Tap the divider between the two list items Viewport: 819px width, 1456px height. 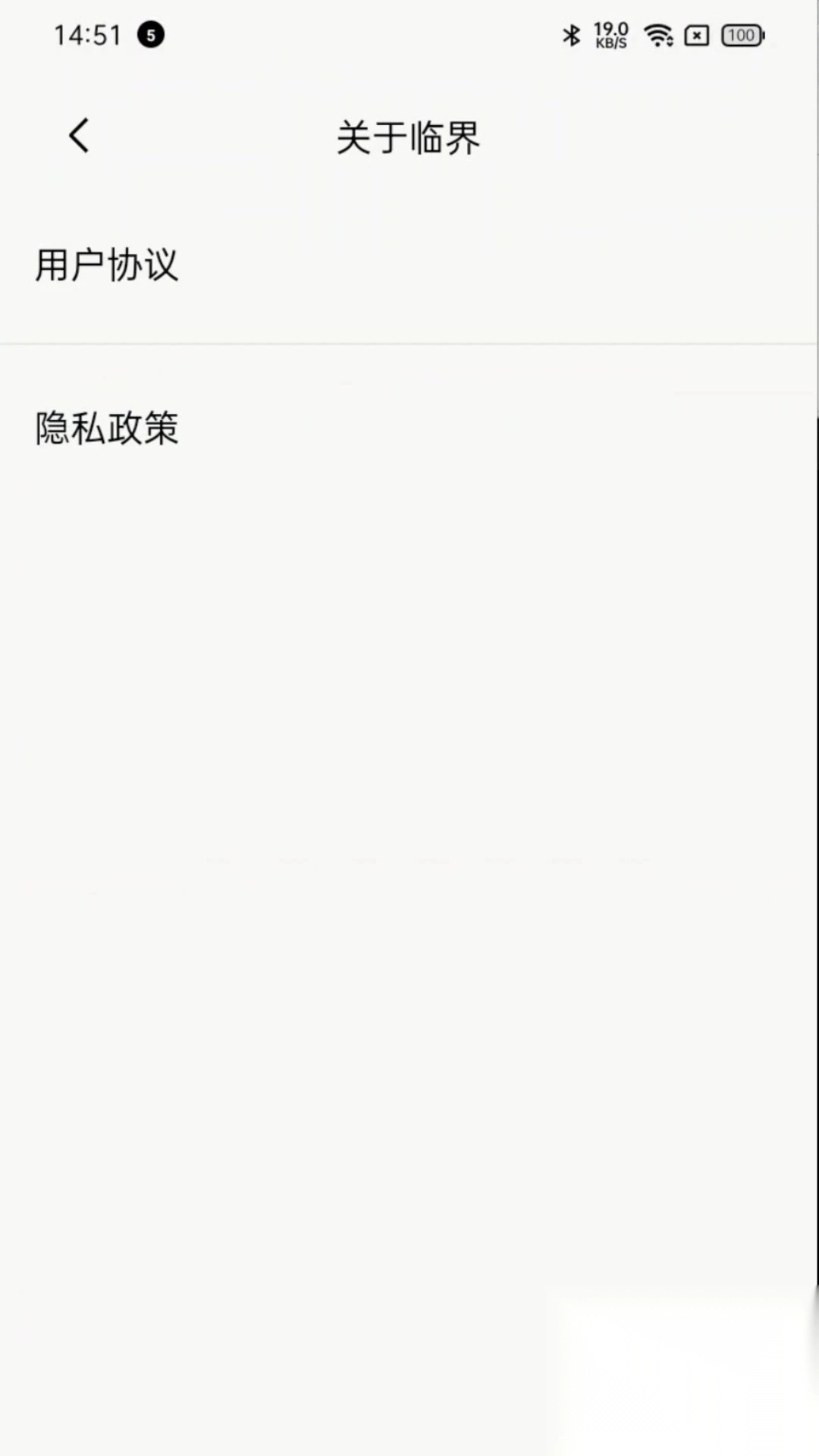409,343
